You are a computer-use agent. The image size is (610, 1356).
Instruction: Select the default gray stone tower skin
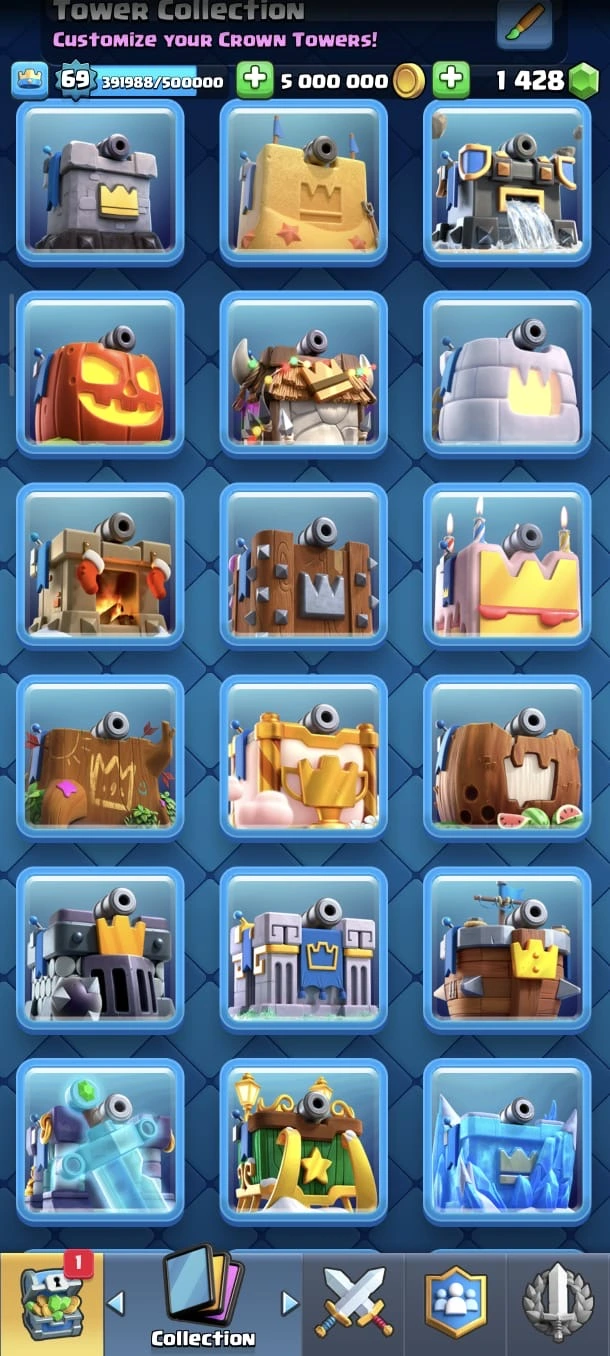[101, 182]
